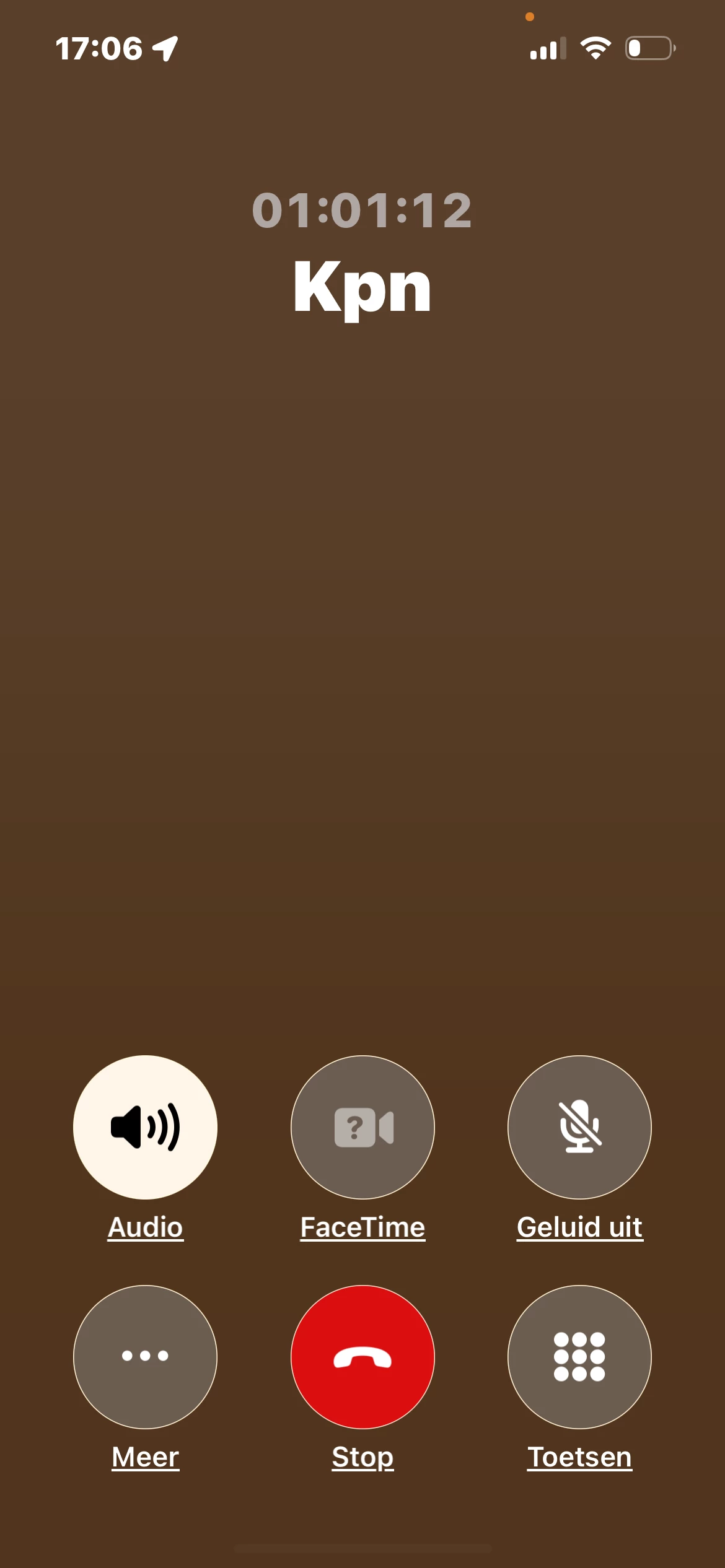
Task: Tap the FaceTime video button
Action: 362,1127
